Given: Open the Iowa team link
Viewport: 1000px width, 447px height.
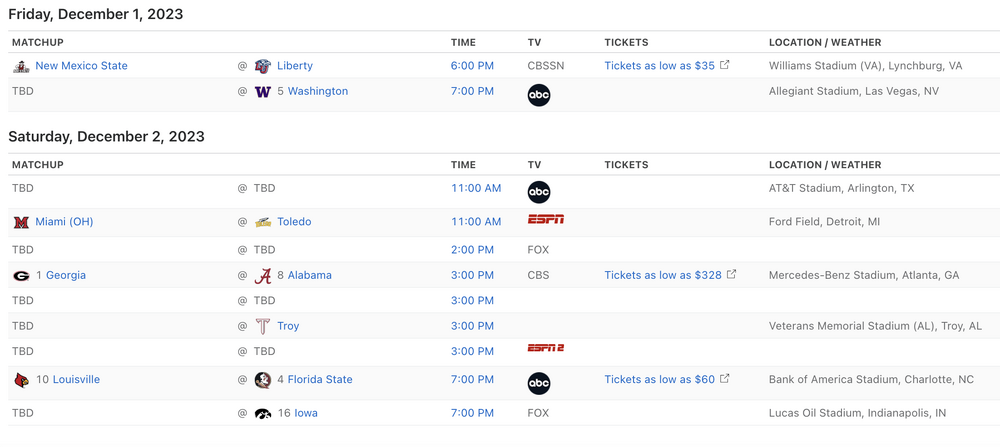Looking at the screenshot, I should pyautogui.click(x=306, y=413).
